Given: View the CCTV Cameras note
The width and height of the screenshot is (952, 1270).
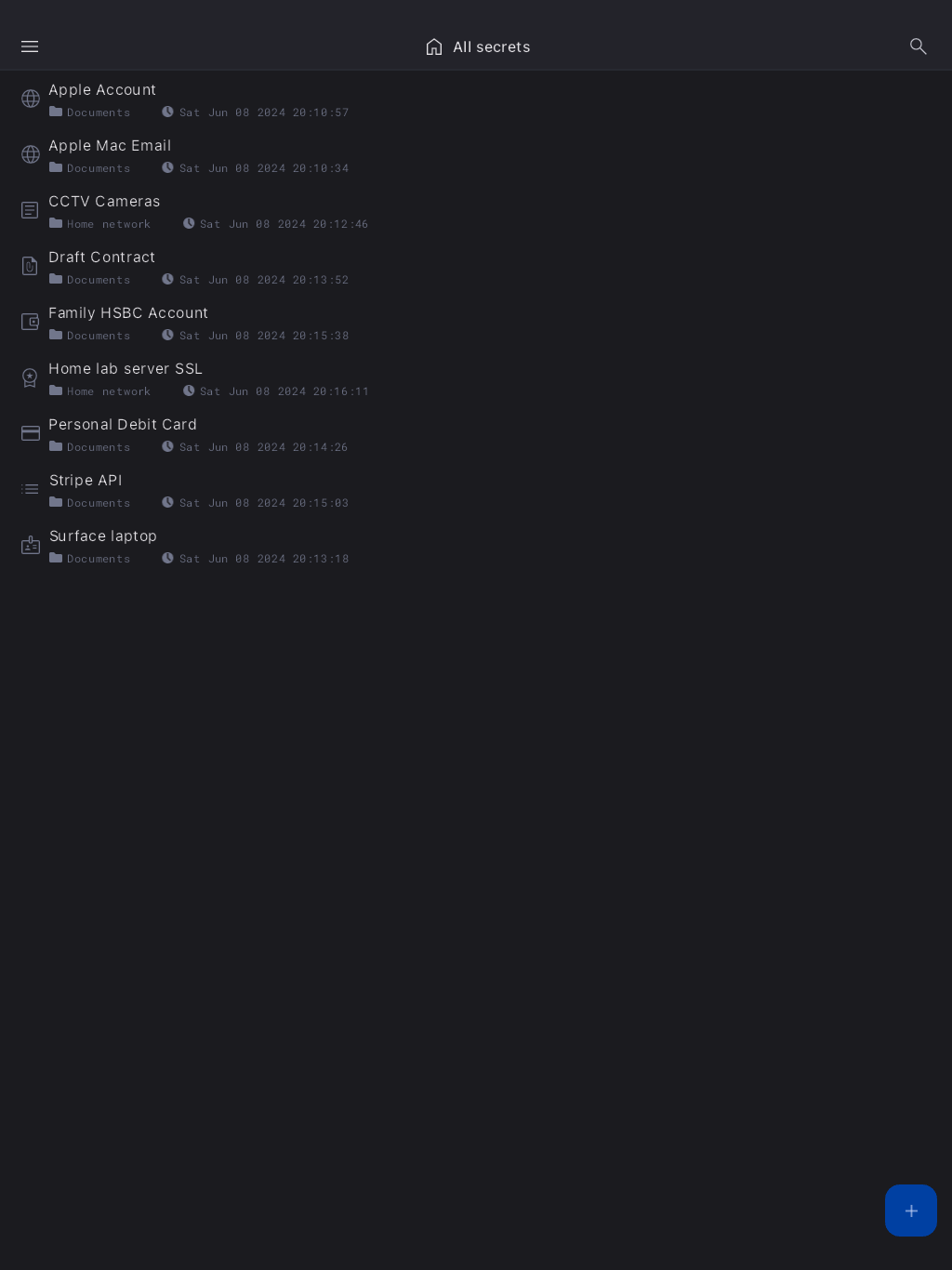Looking at the screenshot, I should point(104,202).
